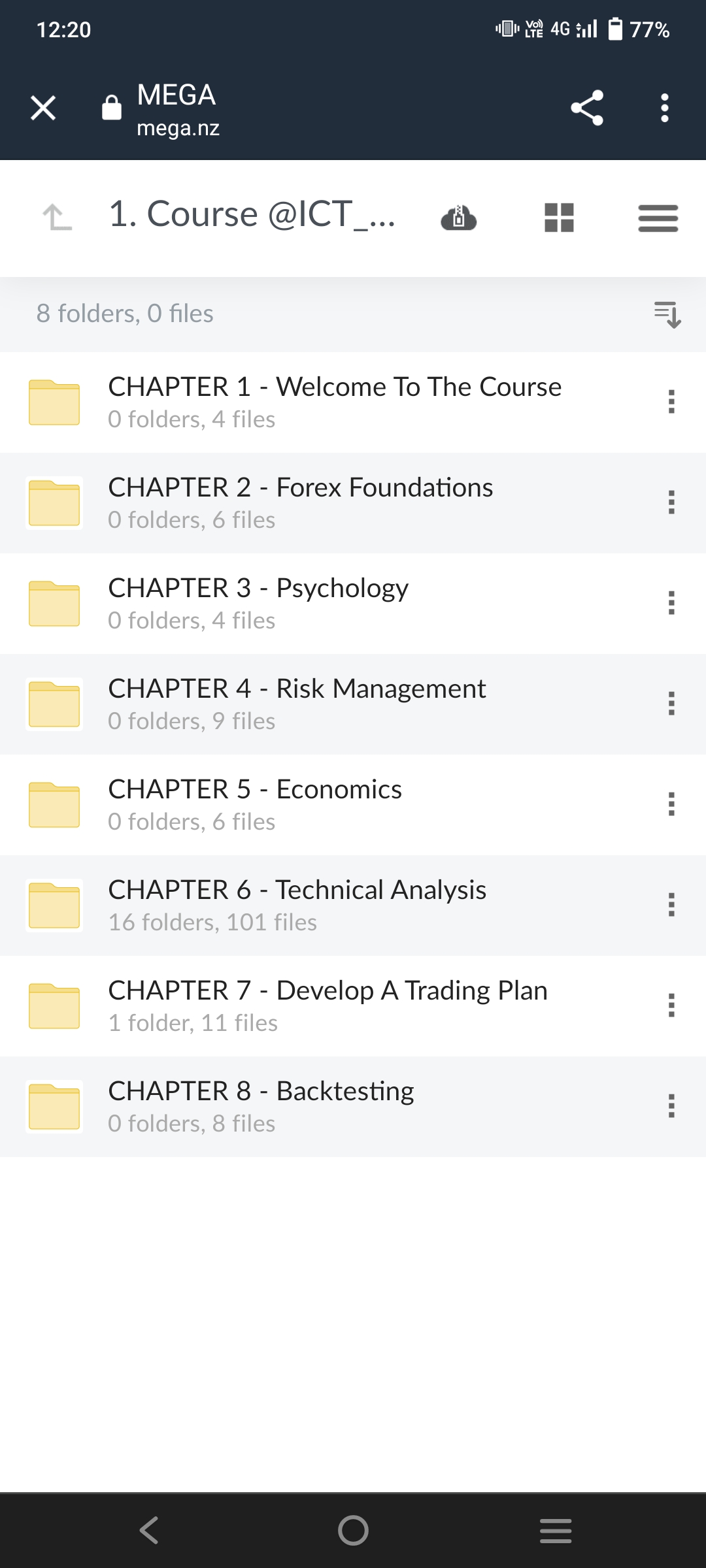The width and height of the screenshot is (706, 1568).
Task: Show options for CHAPTER 1 folder
Action: click(671, 401)
